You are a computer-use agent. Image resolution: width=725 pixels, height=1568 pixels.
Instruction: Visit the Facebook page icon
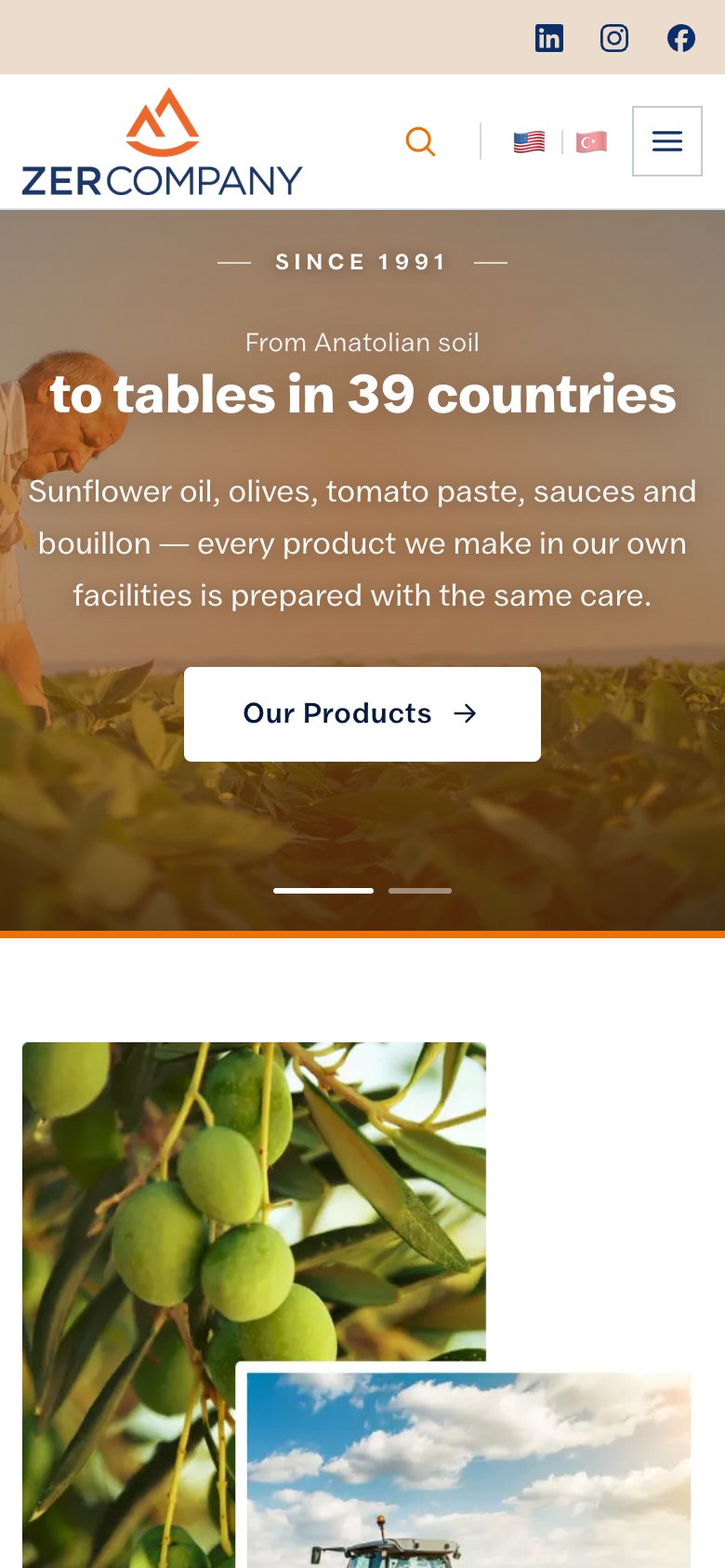click(681, 38)
